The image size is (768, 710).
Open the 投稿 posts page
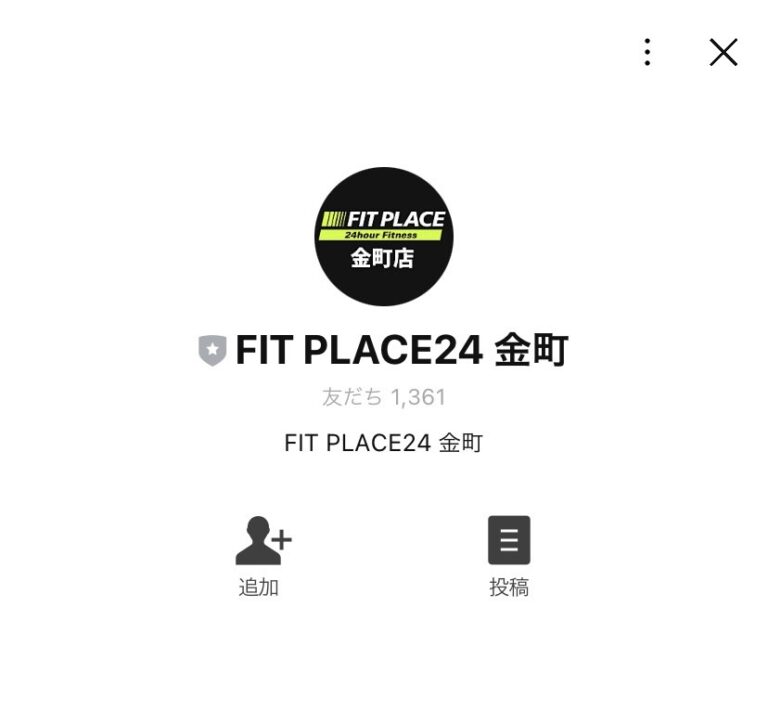[x=508, y=555]
